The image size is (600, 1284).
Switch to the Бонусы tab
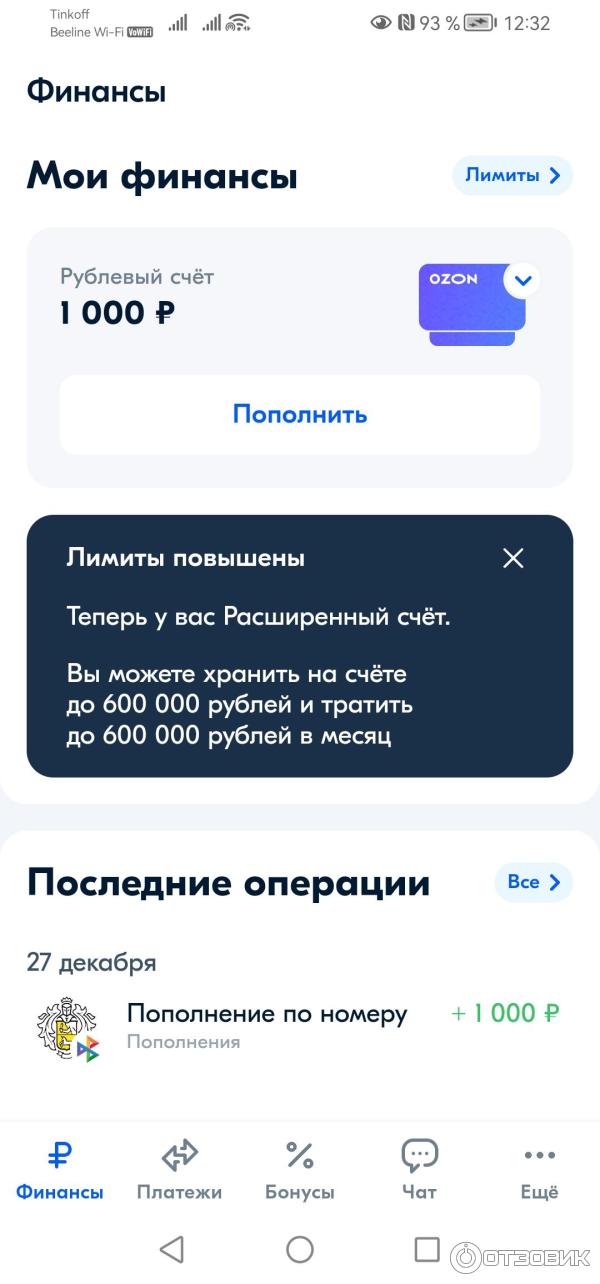[x=300, y=1170]
